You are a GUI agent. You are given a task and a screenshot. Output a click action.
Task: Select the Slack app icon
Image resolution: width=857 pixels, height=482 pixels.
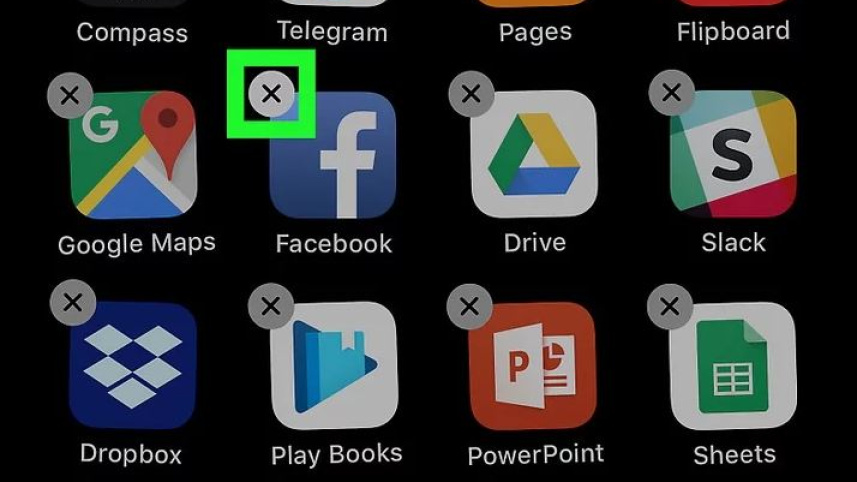734,155
